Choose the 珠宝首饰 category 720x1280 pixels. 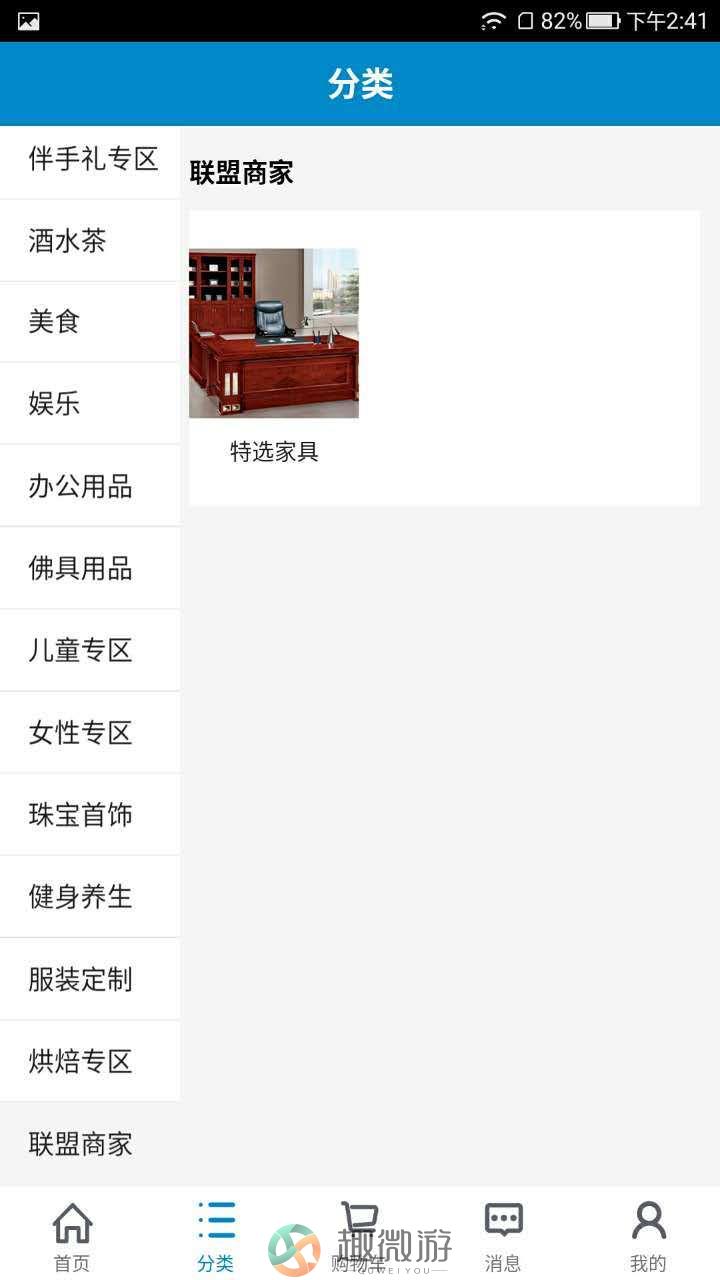click(90, 815)
